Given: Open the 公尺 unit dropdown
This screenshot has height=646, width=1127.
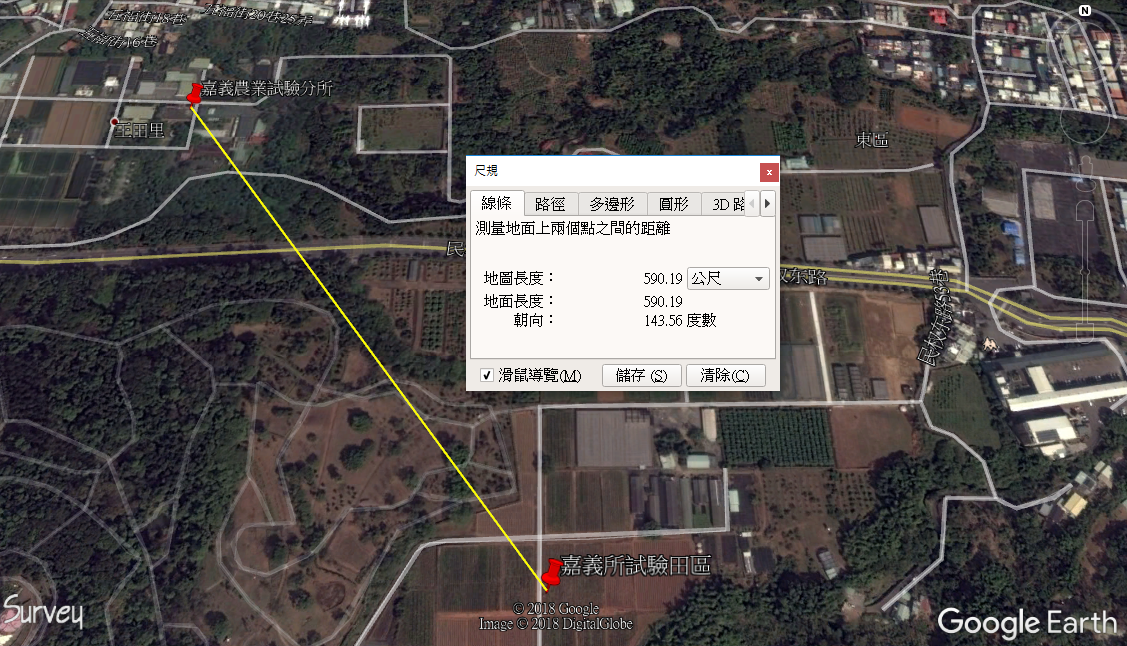Looking at the screenshot, I should click(728, 278).
